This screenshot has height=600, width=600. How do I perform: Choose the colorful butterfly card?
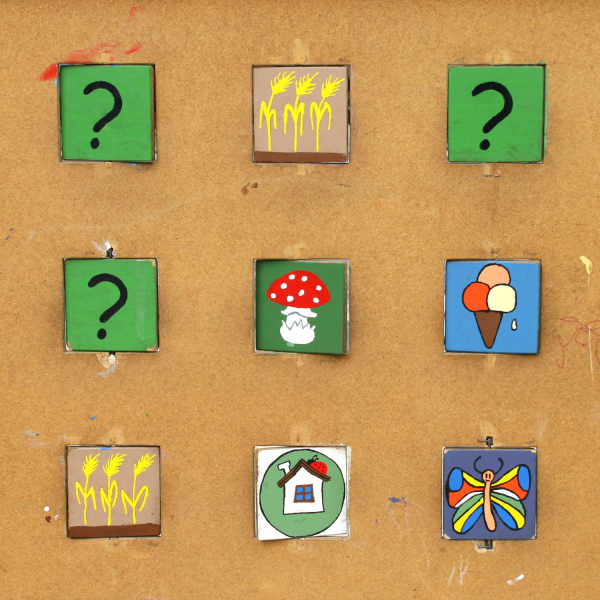pos(489,493)
